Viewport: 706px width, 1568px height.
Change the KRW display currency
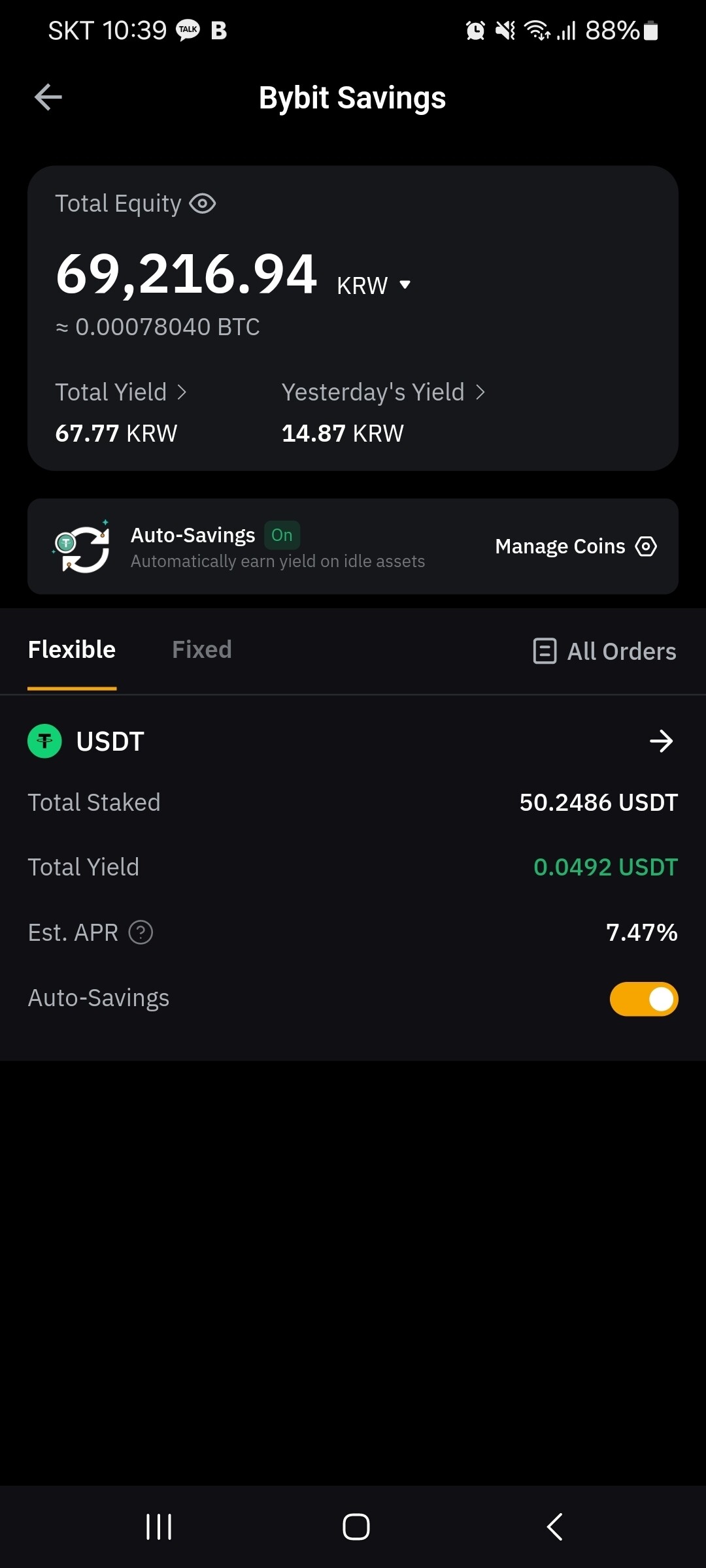coord(374,286)
